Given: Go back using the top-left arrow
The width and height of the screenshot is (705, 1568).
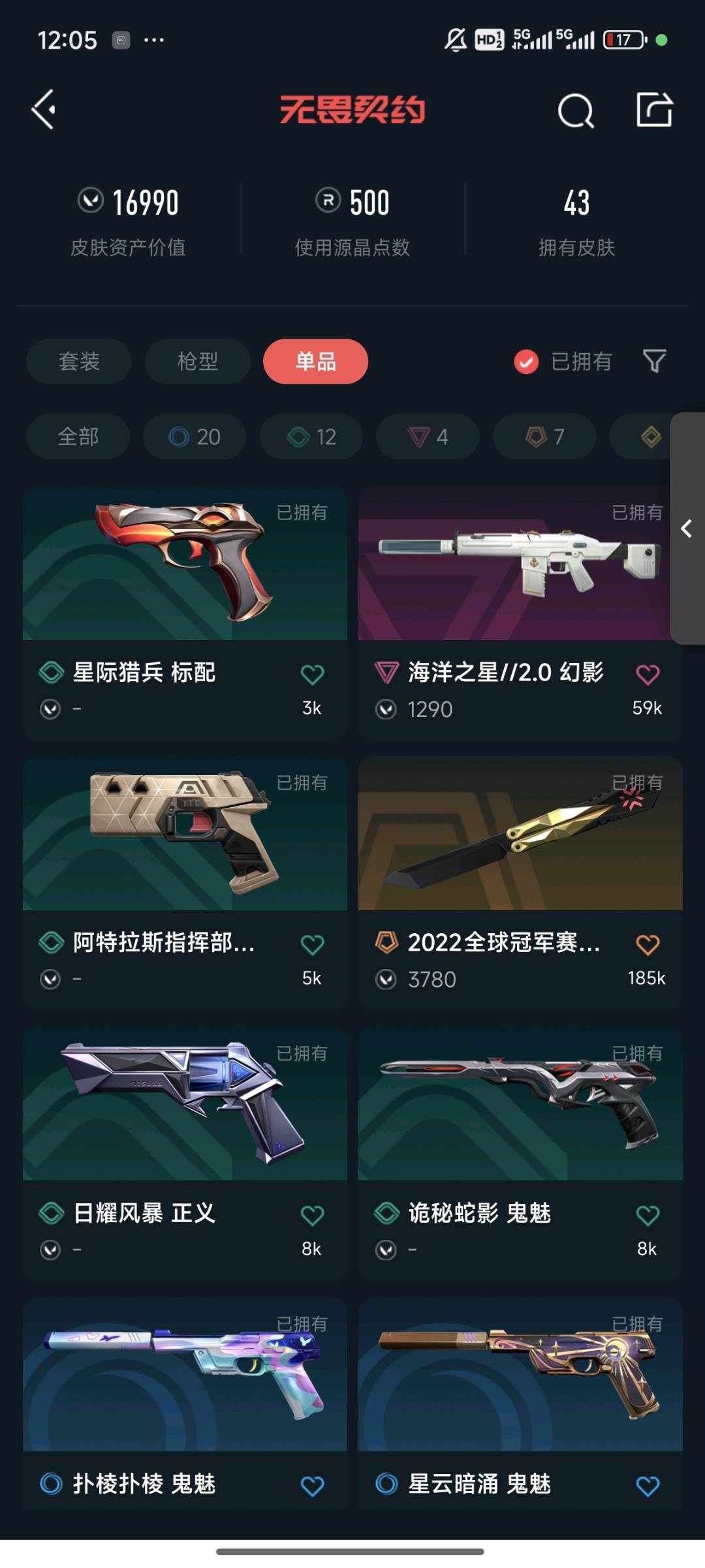Looking at the screenshot, I should (44, 110).
